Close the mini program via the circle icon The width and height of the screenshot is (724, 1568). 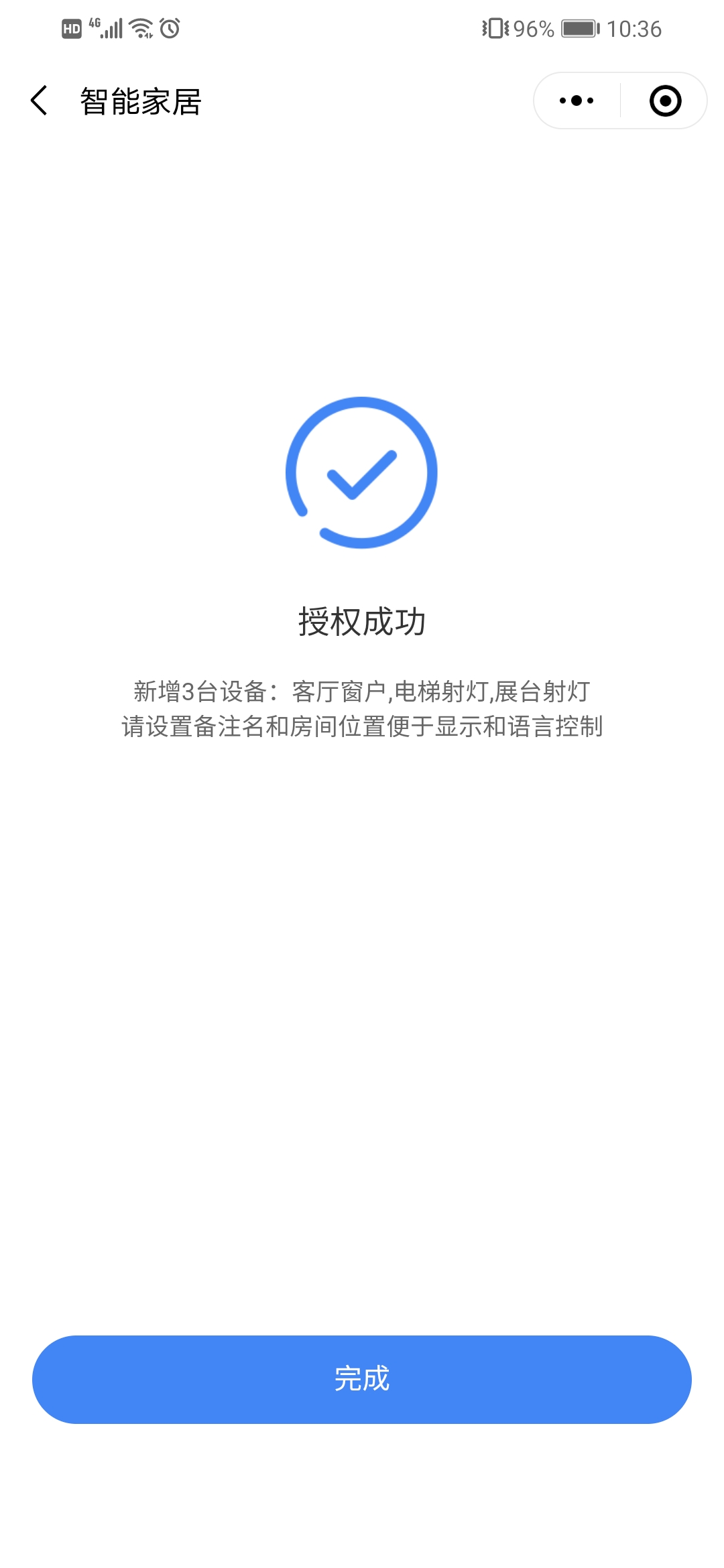pos(665,101)
